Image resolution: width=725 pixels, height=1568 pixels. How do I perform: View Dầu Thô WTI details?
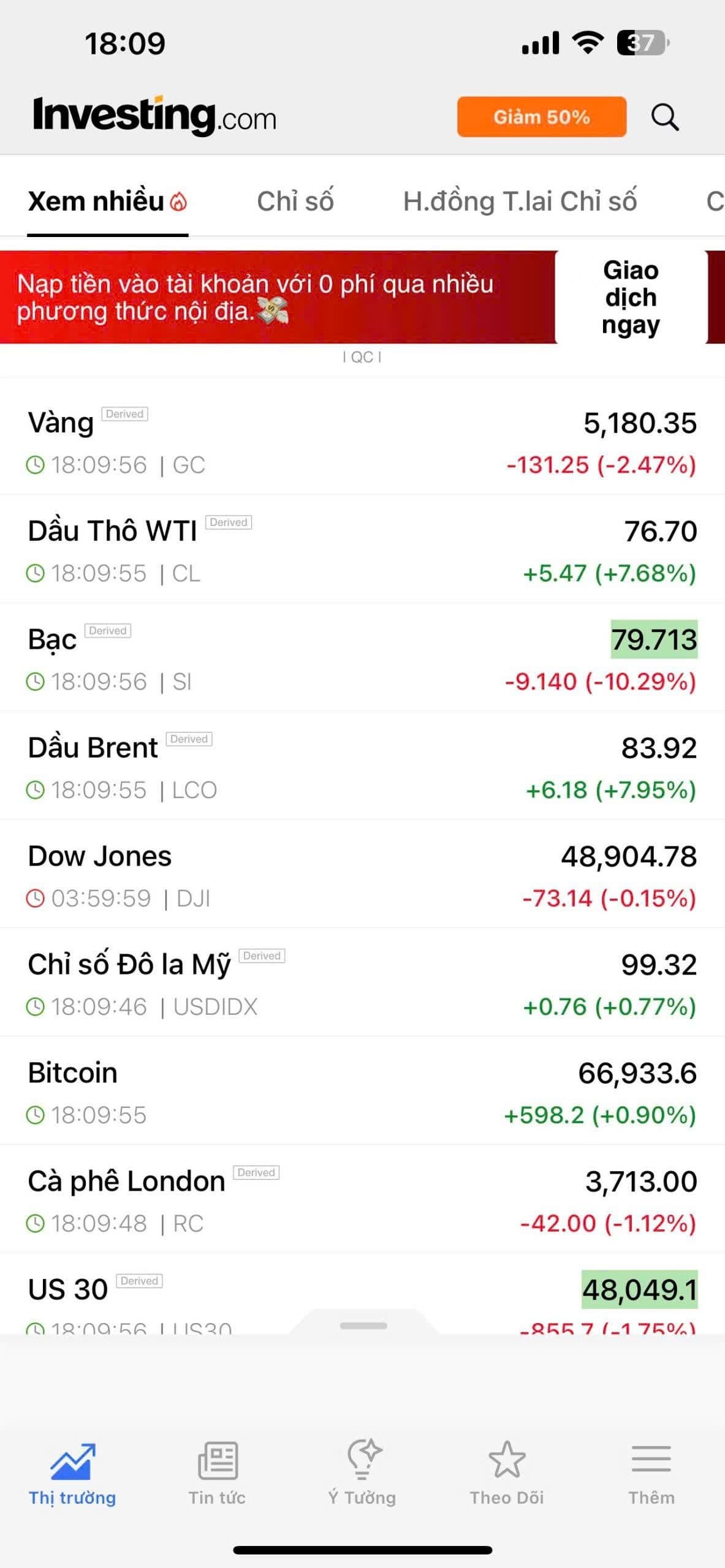point(362,551)
